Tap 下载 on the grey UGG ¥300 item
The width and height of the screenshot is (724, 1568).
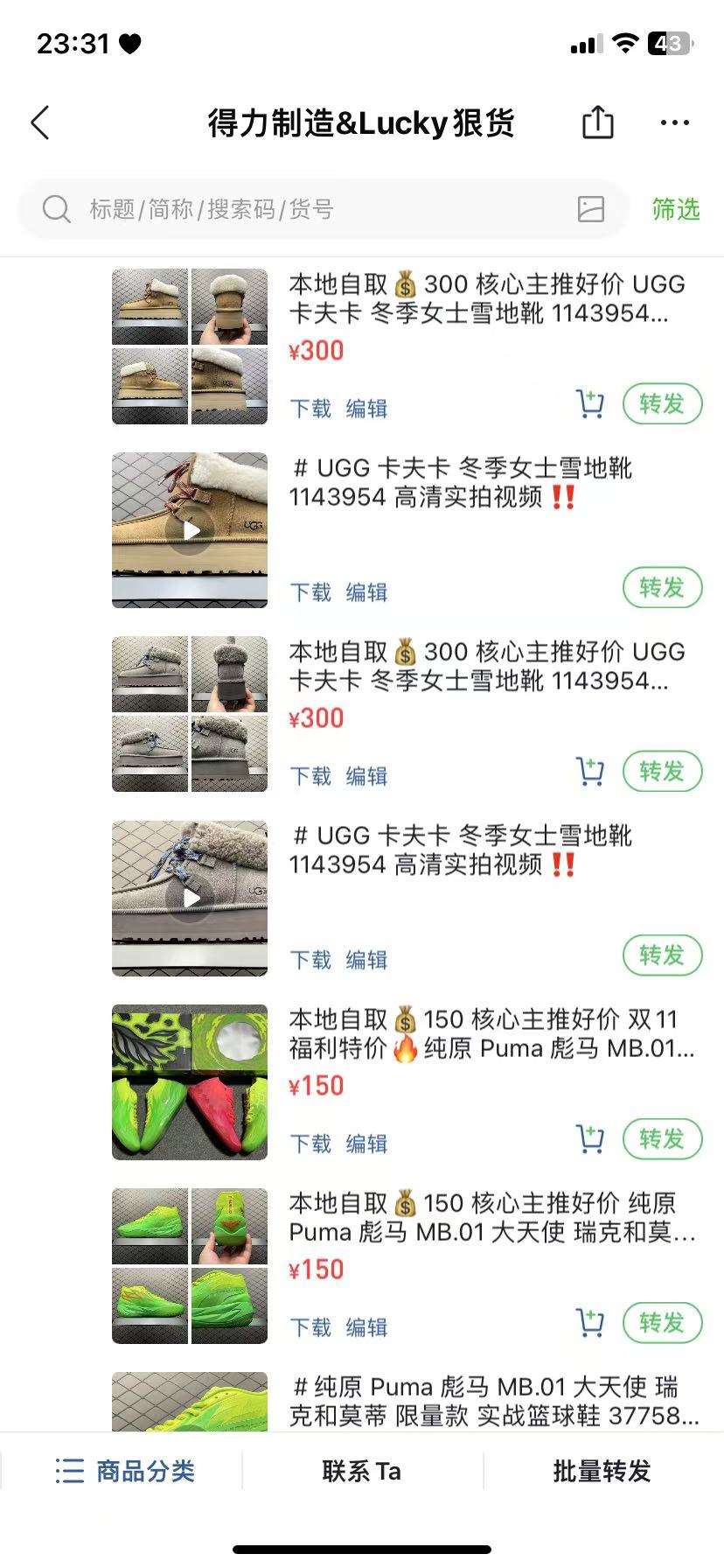pyautogui.click(x=310, y=776)
